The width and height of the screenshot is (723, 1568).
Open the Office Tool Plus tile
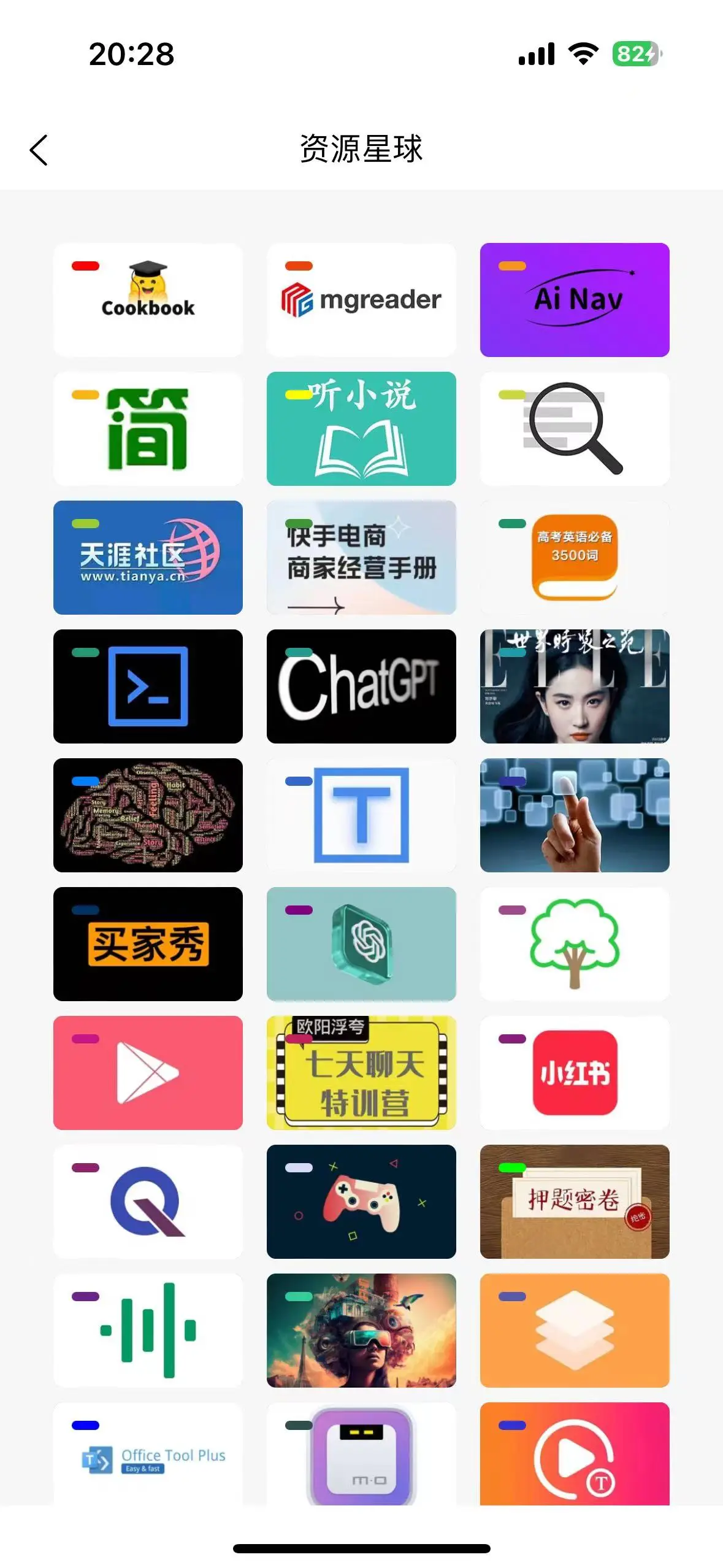[148, 1454]
